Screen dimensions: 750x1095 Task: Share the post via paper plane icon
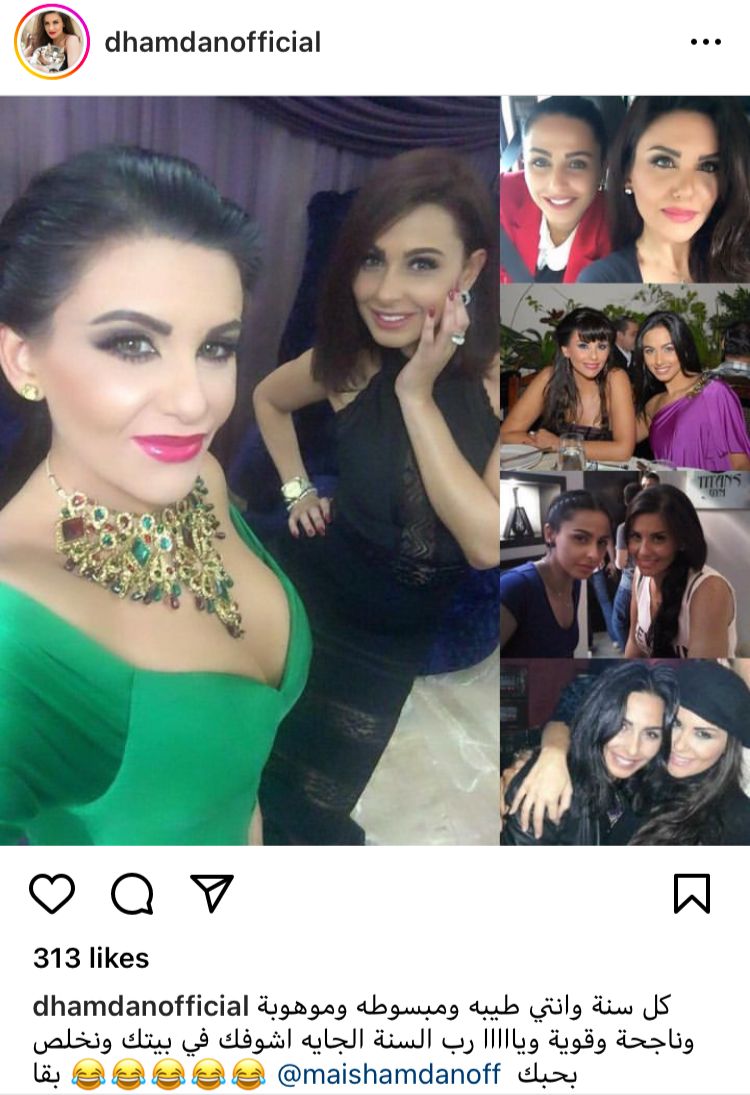[211, 893]
